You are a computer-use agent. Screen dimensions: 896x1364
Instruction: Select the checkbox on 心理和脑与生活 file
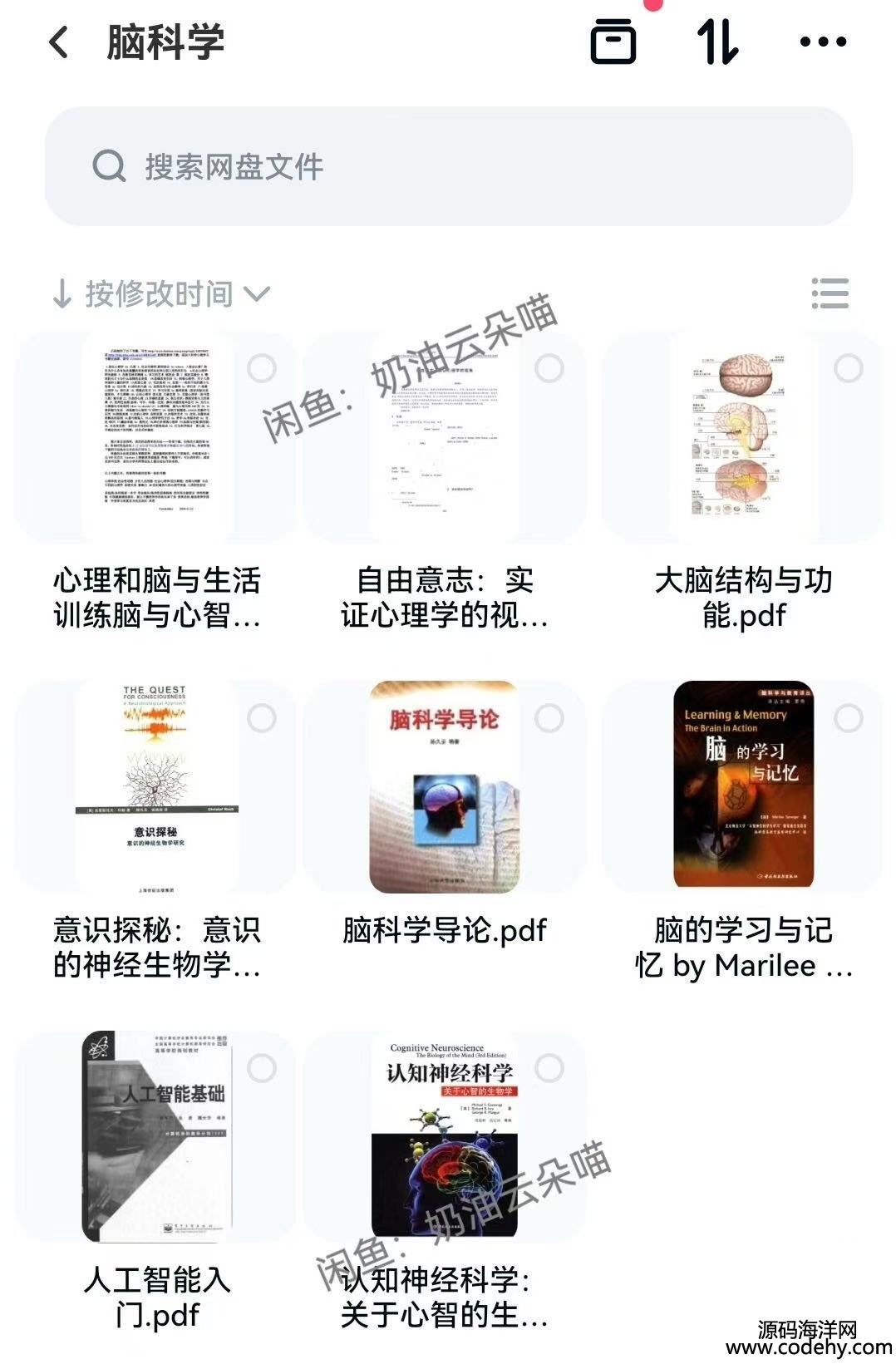tap(262, 368)
